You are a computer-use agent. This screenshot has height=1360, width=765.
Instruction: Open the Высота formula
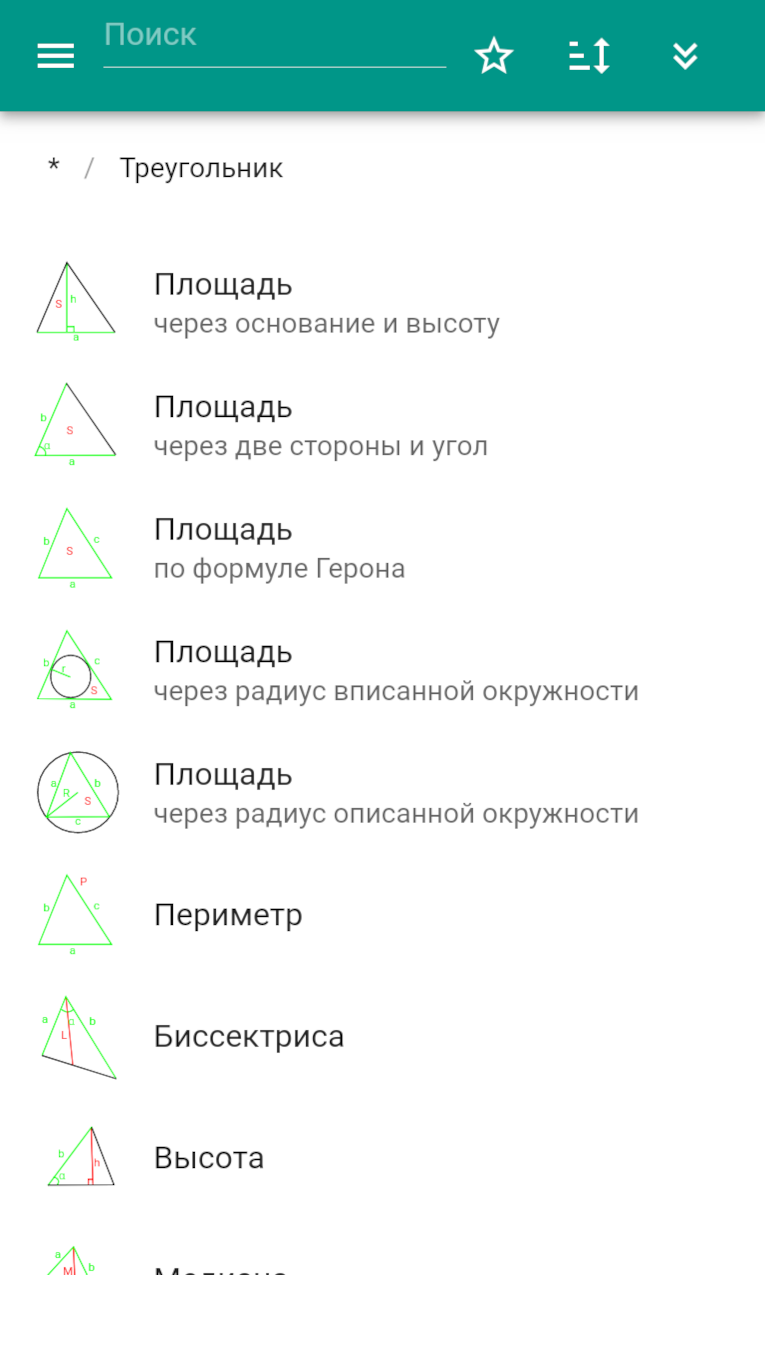(x=382, y=1158)
